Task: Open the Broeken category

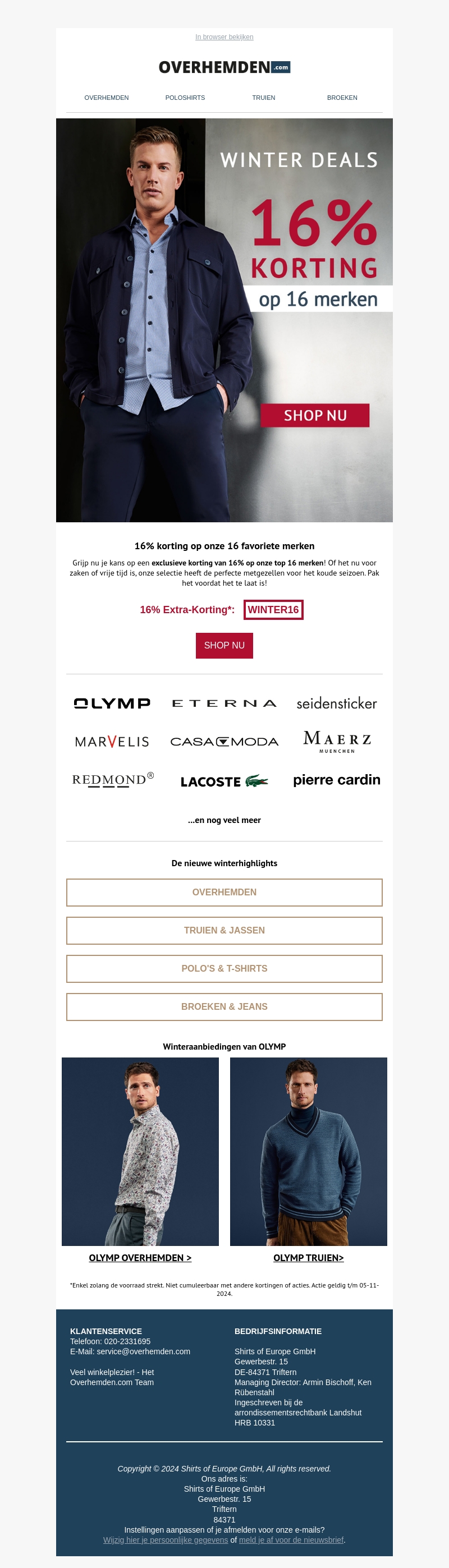Action: (342, 98)
